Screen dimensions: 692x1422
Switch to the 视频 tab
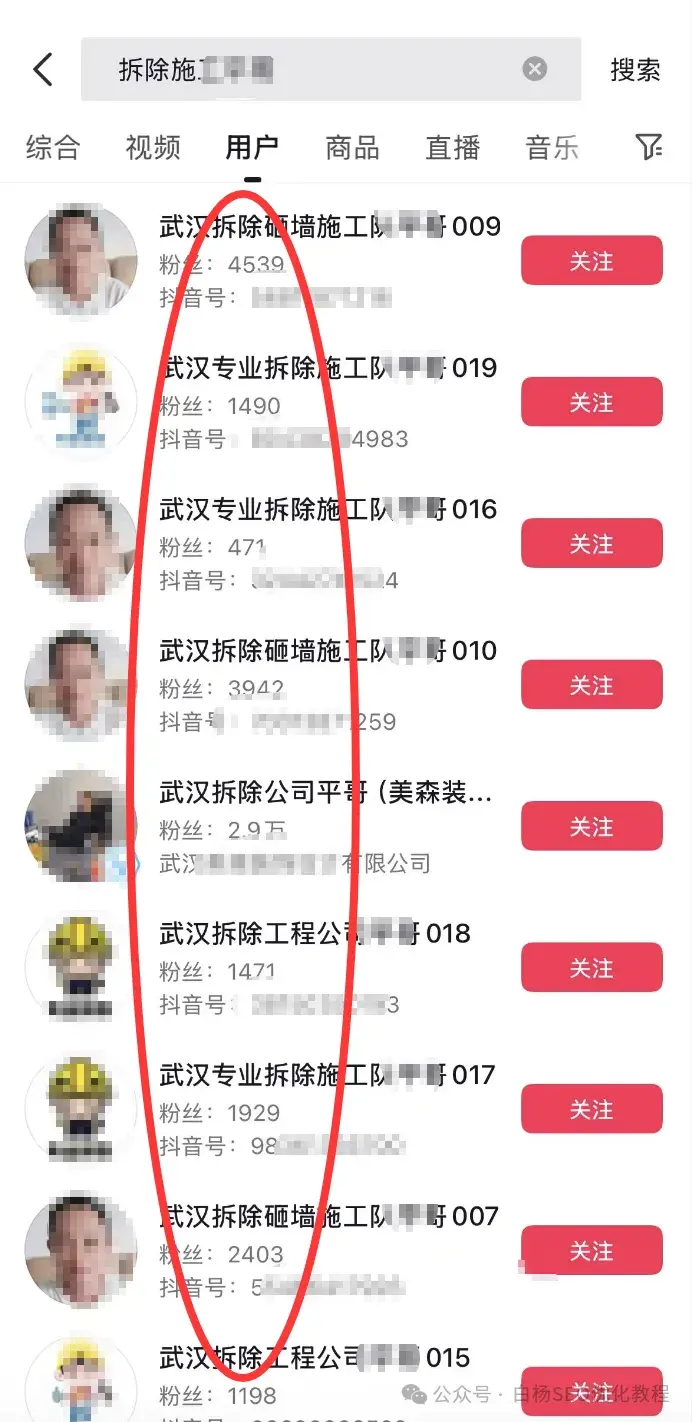pyautogui.click(x=153, y=148)
